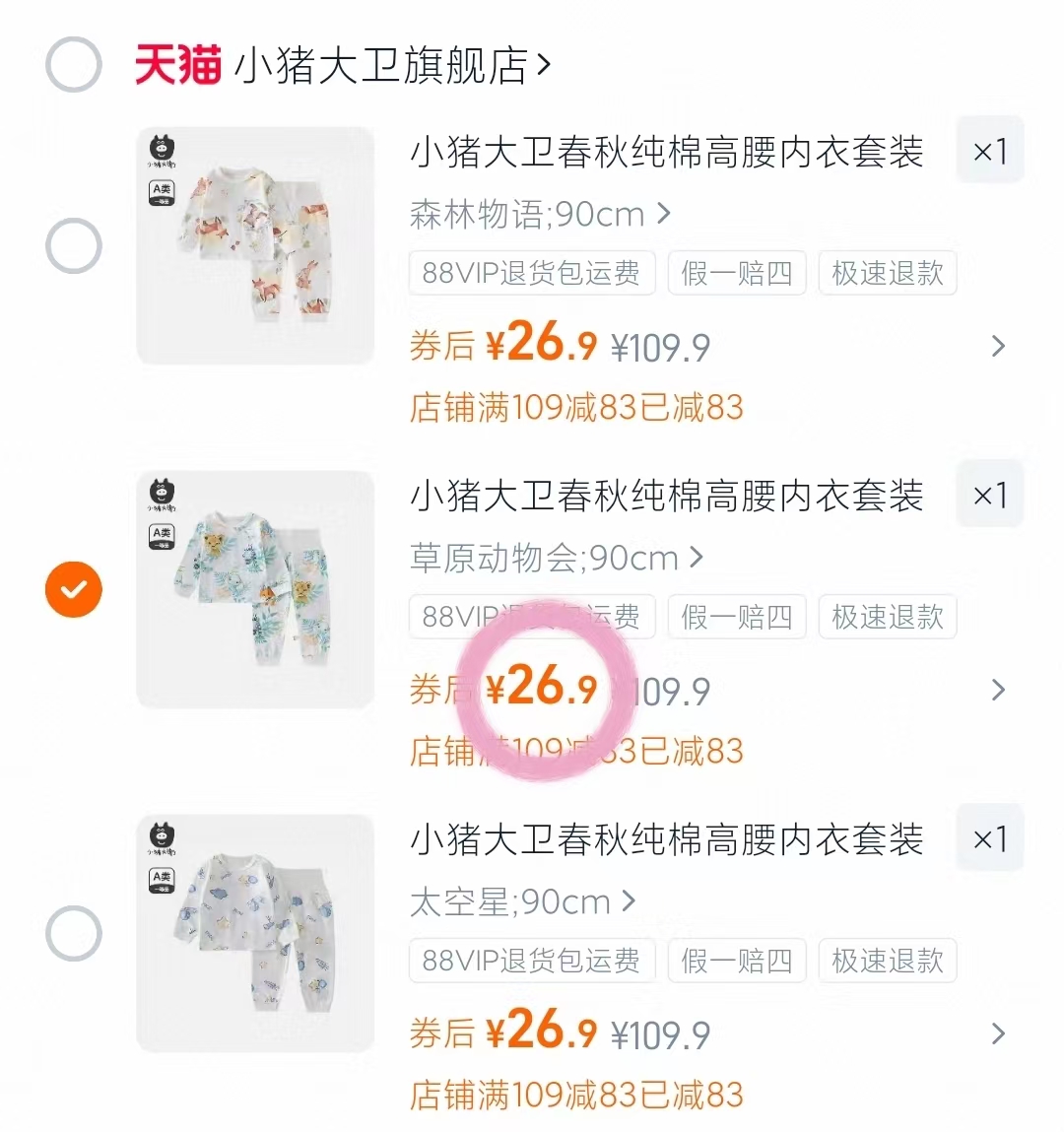Screen dimensions: 1064x1132
Task: Click the 店铺满109减83 promotion text
Action: click(577, 406)
